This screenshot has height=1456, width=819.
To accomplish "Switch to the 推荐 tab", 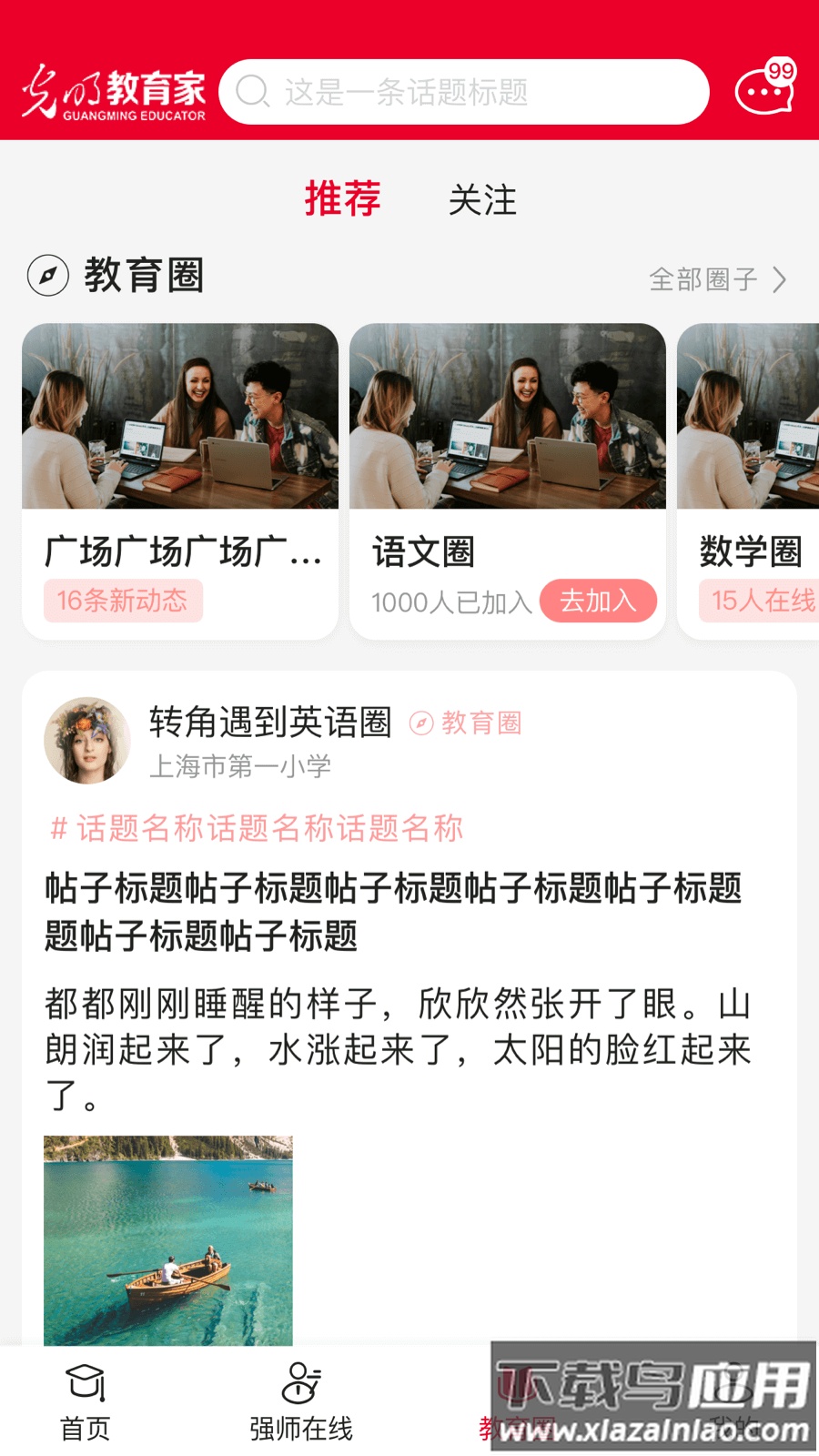I will [342, 199].
